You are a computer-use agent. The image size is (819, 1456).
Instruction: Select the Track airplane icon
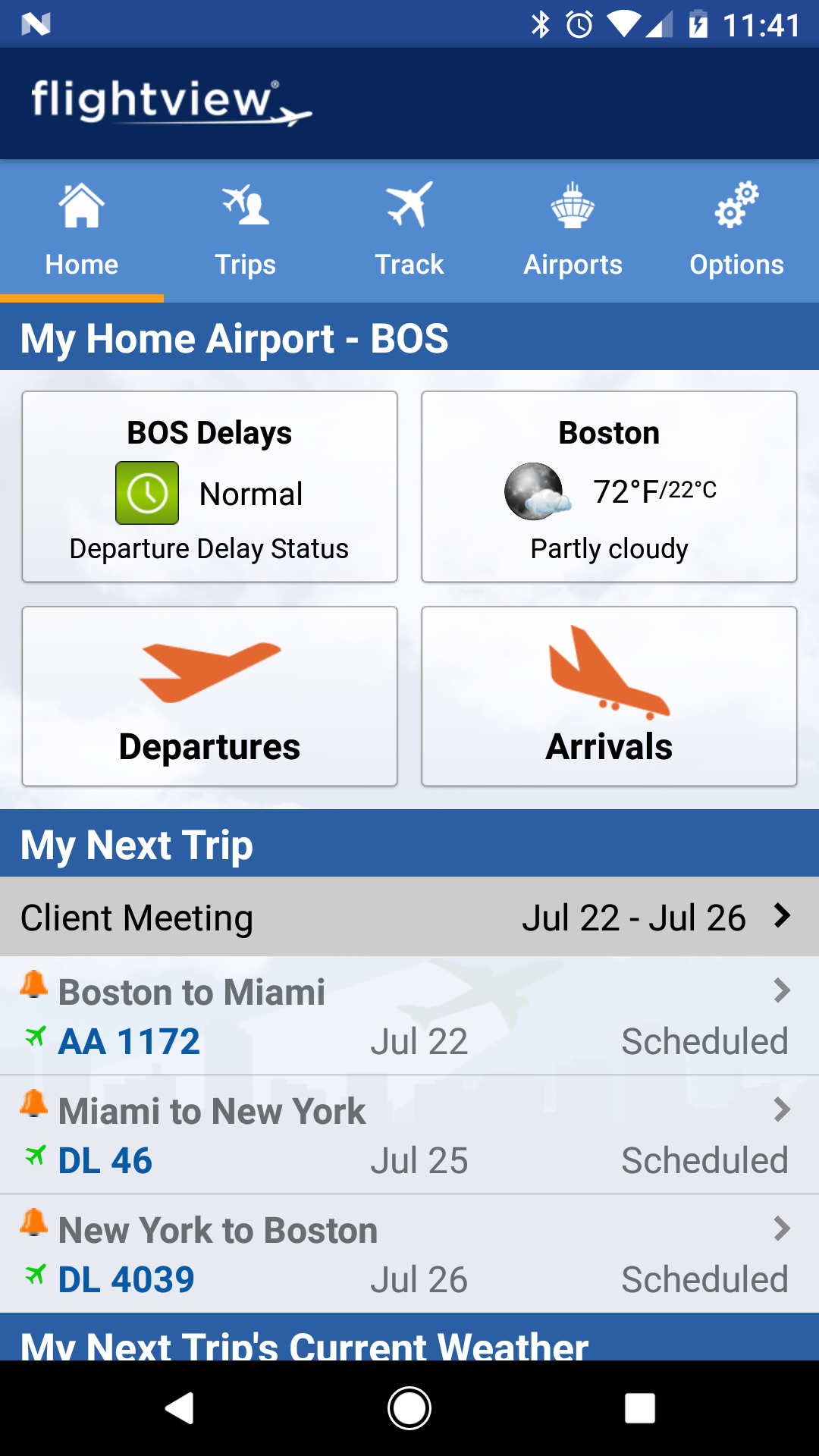tap(409, 206)
